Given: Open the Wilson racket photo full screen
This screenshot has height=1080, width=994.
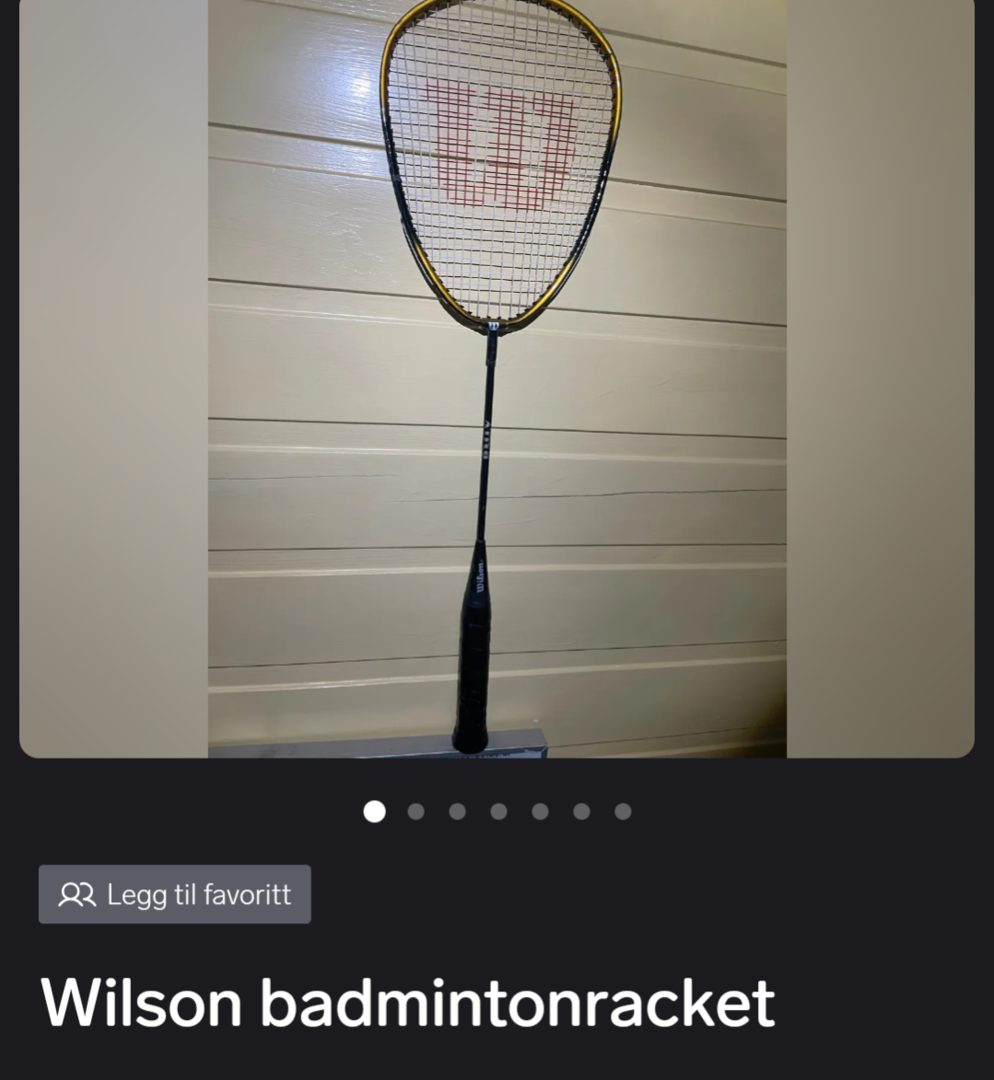Looking at the screenshot, I should 497,378.
